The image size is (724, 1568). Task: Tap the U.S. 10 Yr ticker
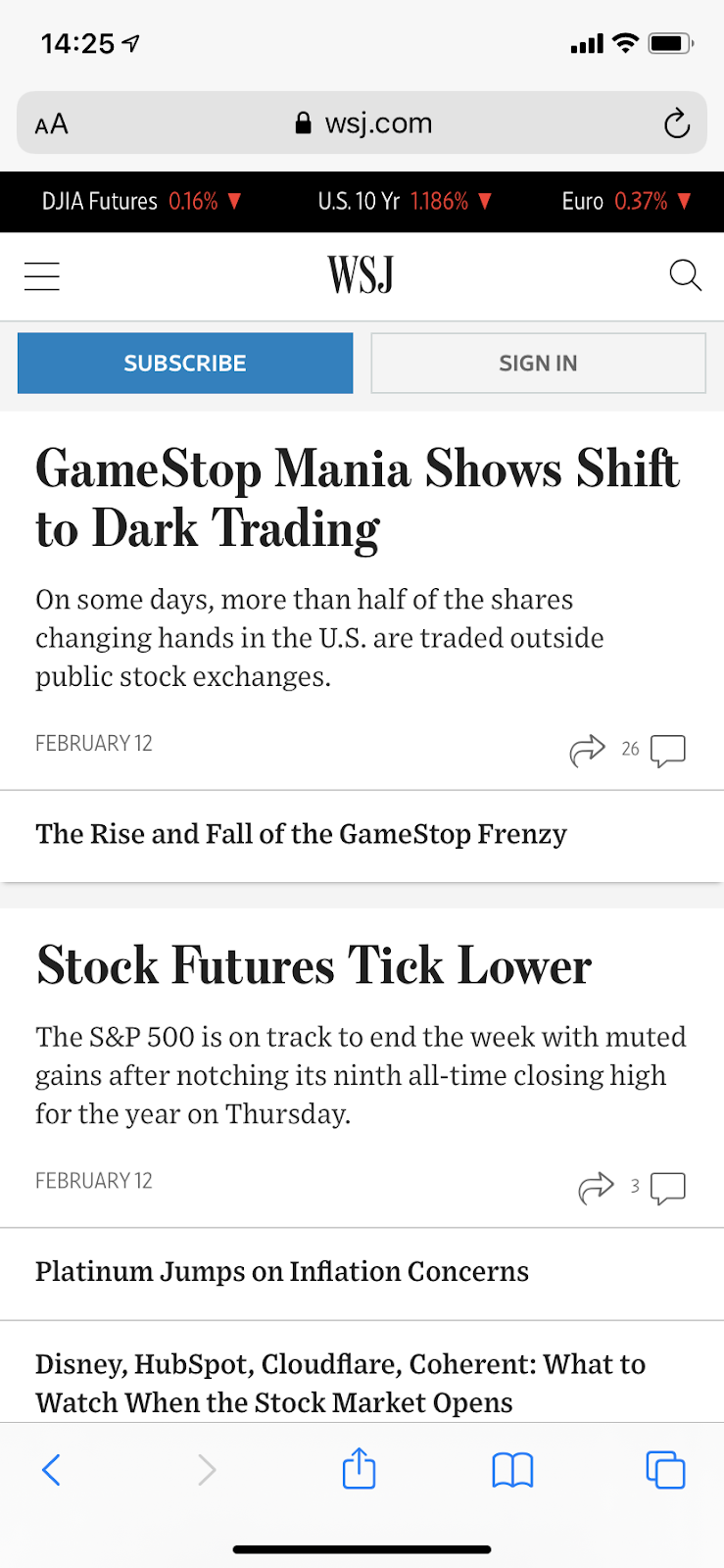point(404,202)
